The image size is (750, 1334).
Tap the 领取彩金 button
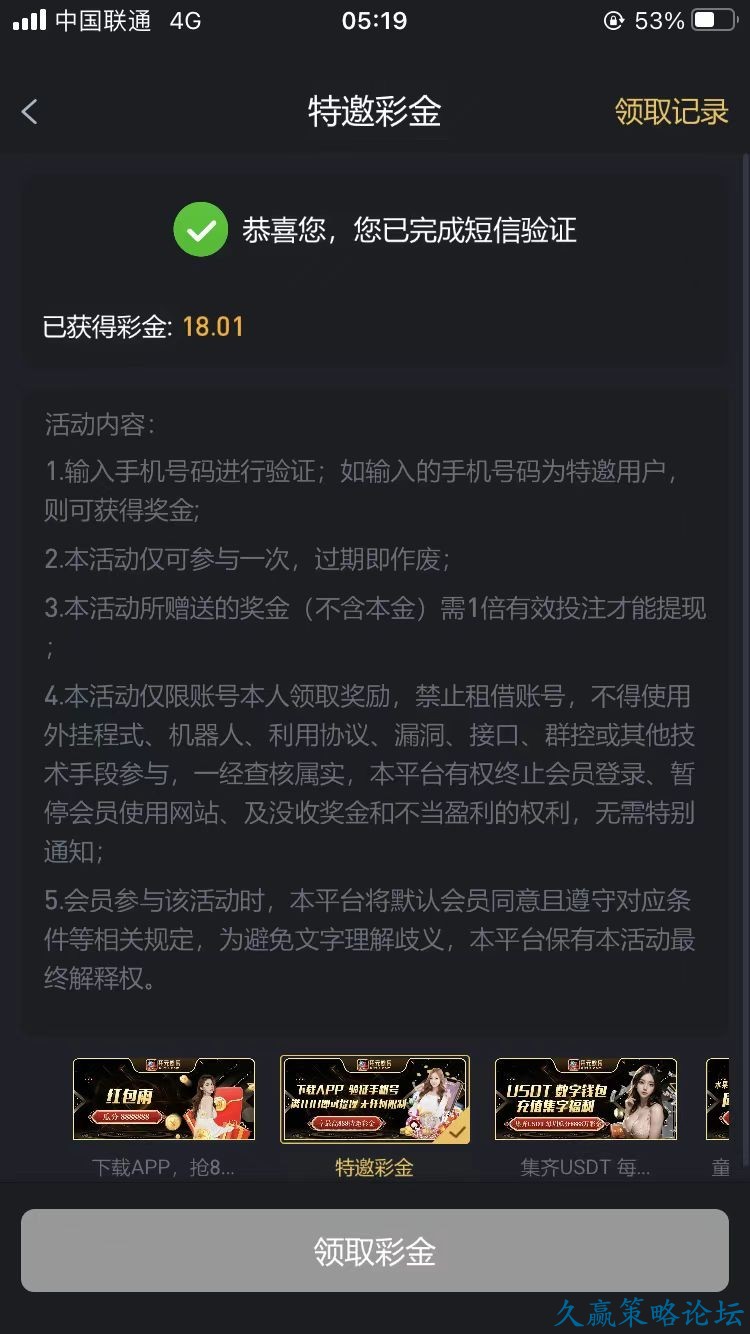(x=374, y=1250)
